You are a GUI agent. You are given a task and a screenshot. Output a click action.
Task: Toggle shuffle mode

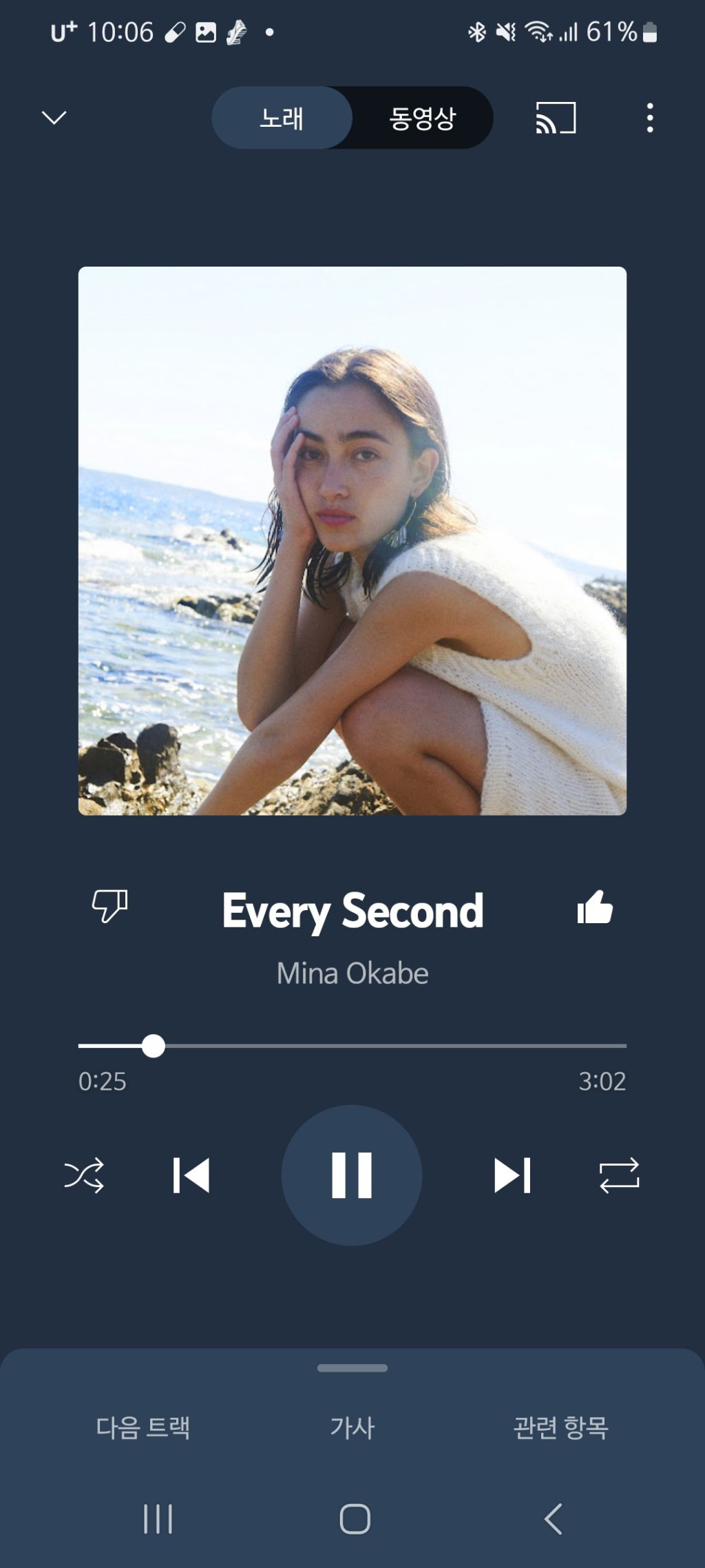click(x=84, y=1175)
